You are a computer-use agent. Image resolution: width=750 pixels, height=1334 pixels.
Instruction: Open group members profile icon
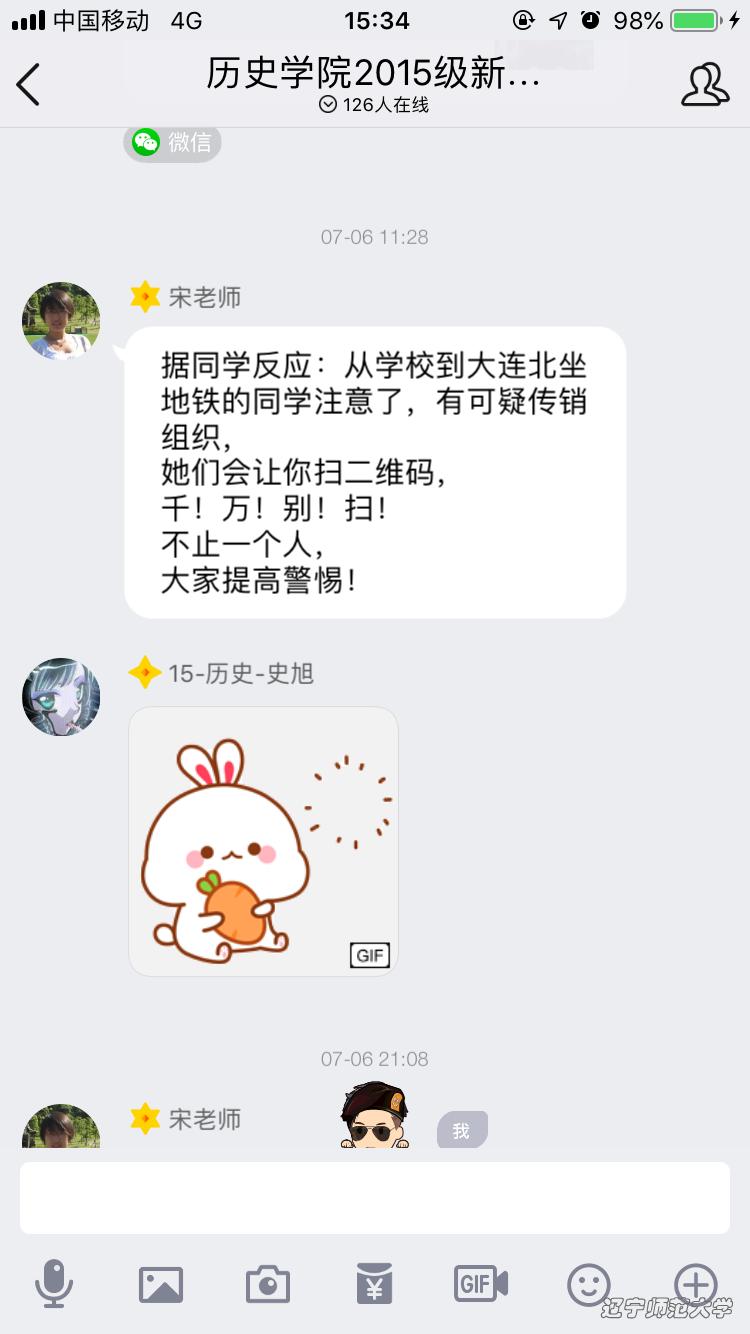[704, 85]
